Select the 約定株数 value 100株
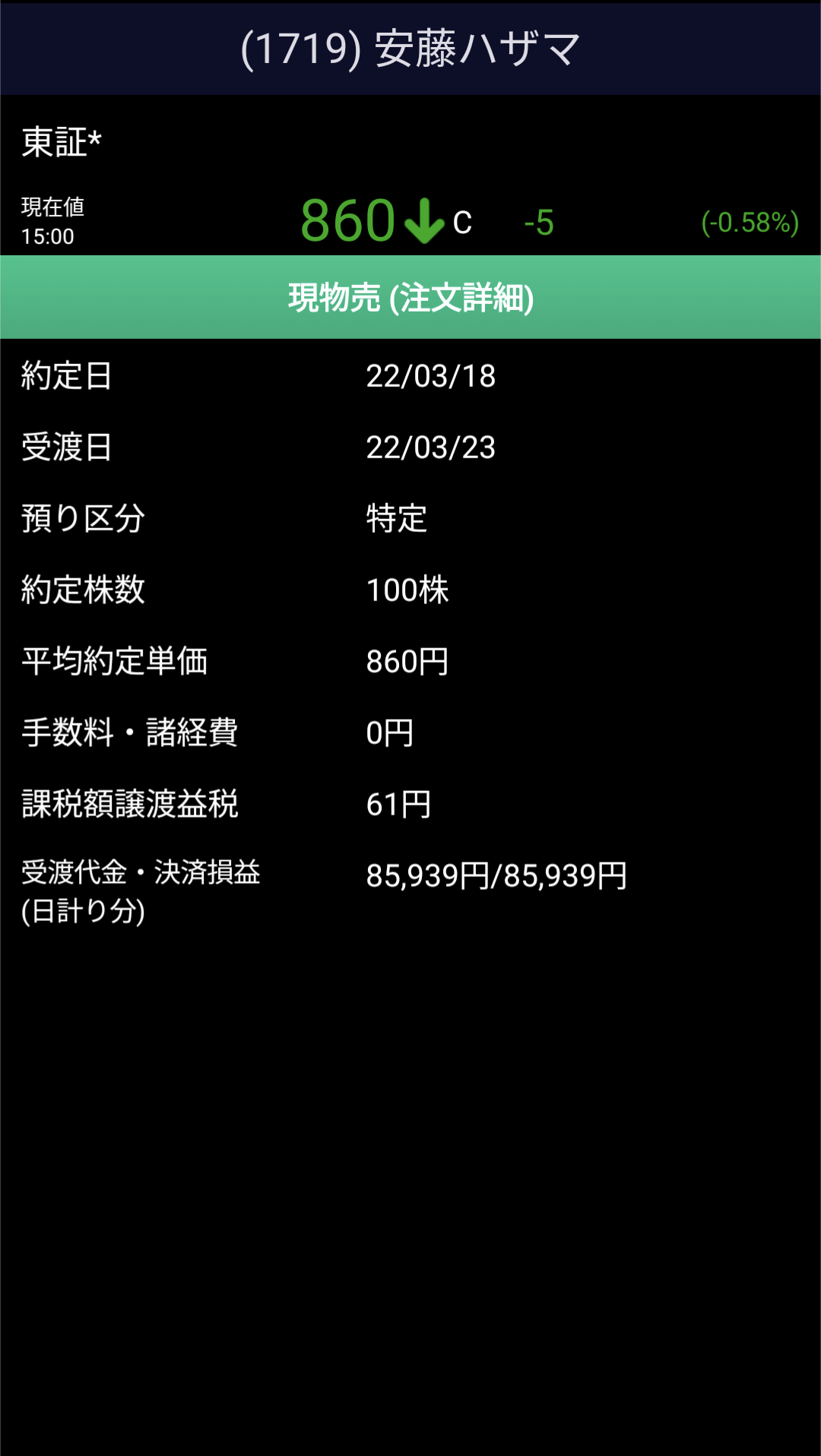The image size is (821, 1456). pyautogui.click(x=407, y=590)
